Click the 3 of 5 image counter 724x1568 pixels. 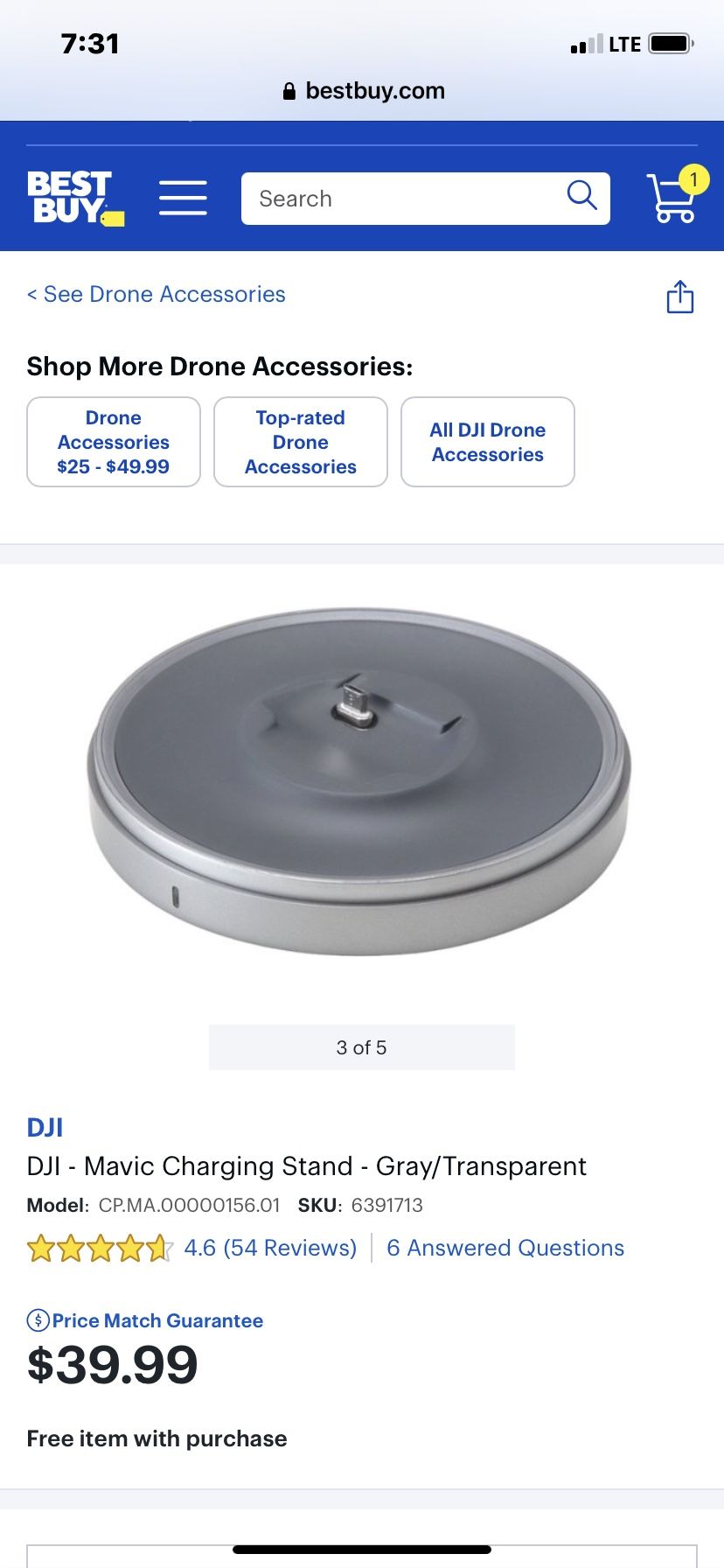click(x=361, y=1046)
